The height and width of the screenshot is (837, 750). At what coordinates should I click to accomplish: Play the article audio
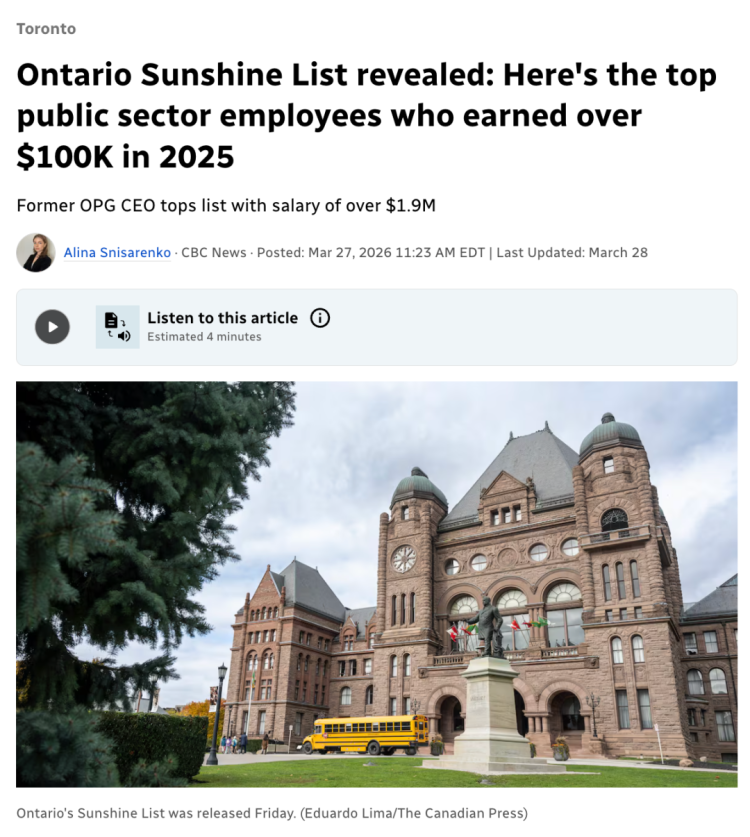coord(52,327)
